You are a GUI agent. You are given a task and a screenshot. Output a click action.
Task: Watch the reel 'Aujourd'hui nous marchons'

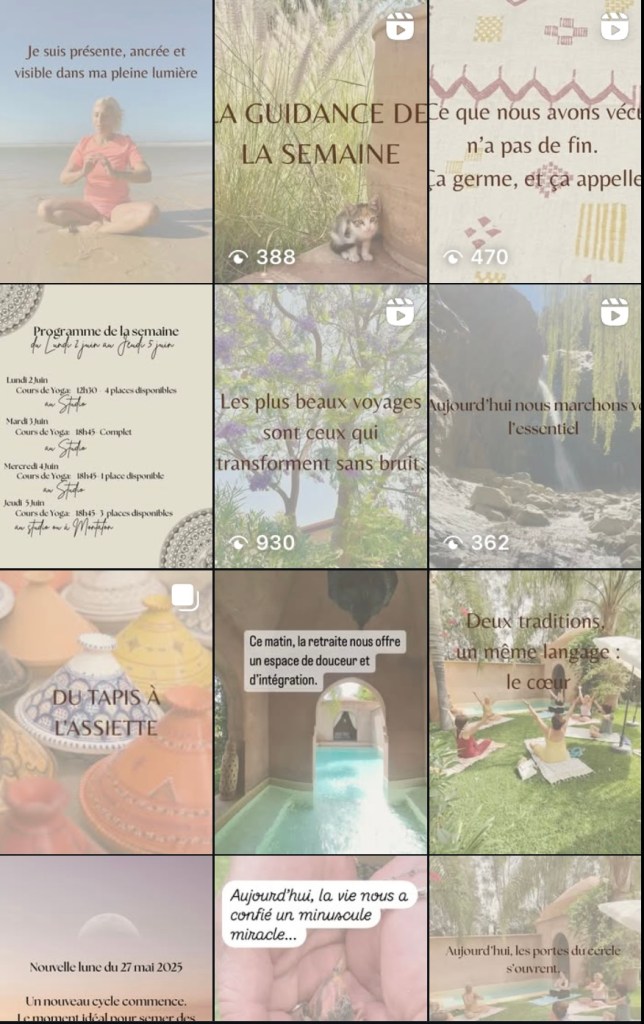tap(536, 427)
